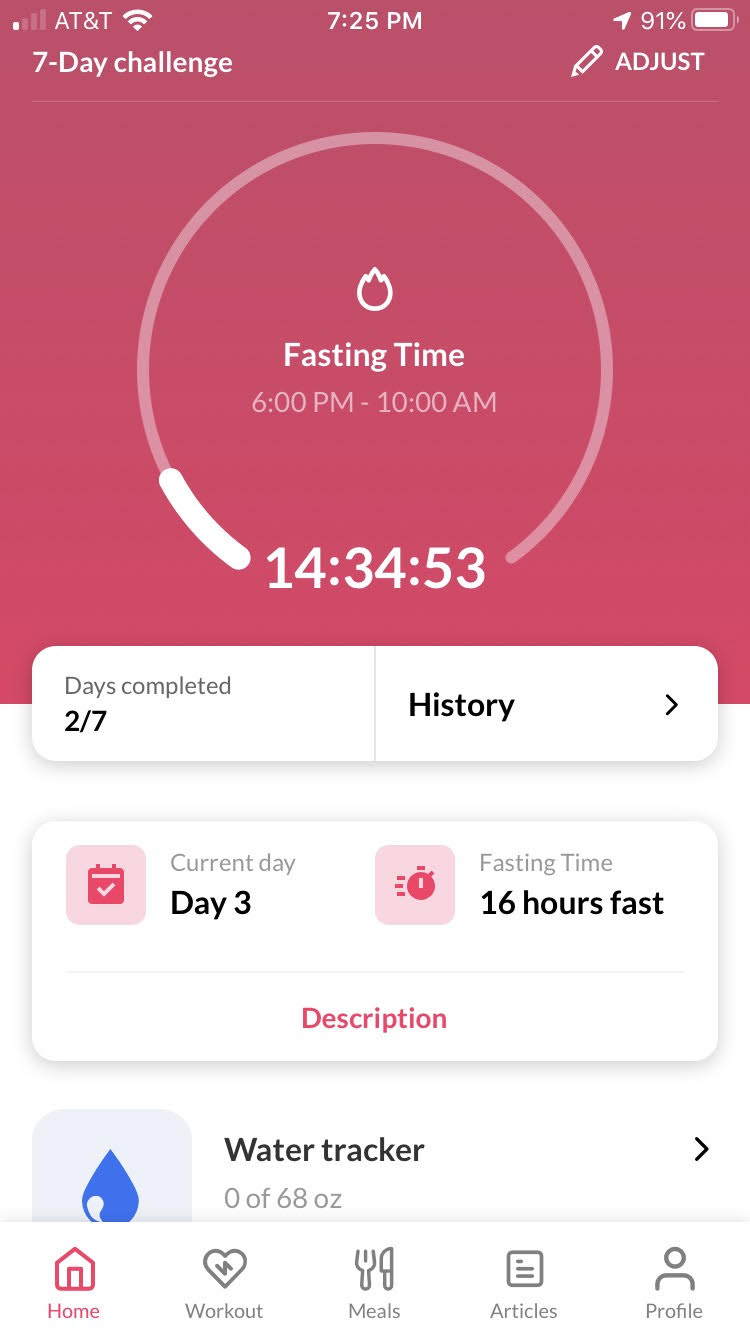The width and height of the screenshot is (750, 1334).
Task: Switch to the Workout tab
Action: tap(224, 1284)
